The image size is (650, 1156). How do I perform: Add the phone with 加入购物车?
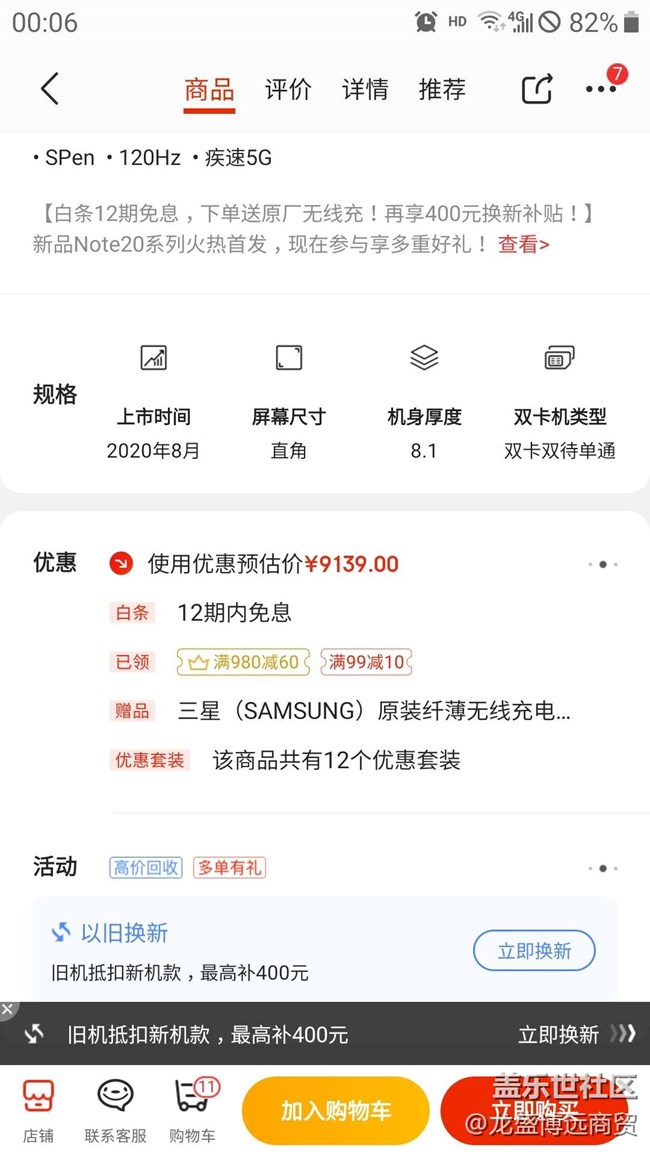pos(335,1110)
